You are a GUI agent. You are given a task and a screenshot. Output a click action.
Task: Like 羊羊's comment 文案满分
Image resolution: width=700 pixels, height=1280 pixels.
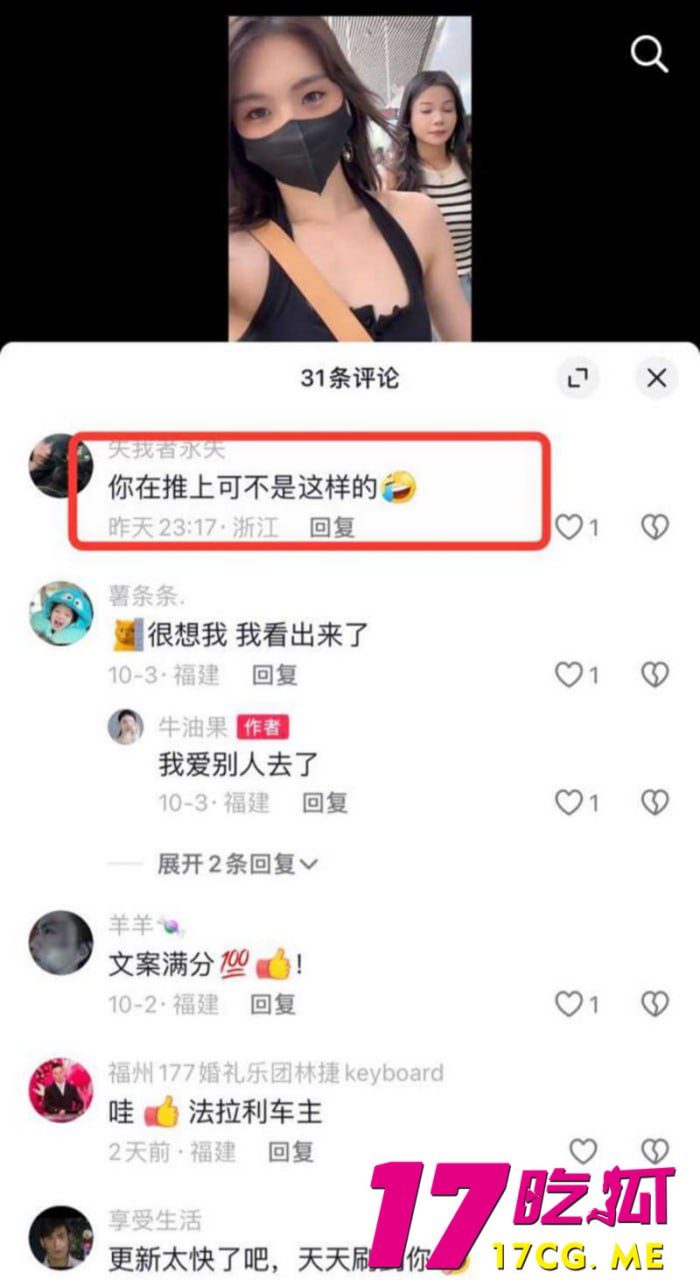point(569,1003)
